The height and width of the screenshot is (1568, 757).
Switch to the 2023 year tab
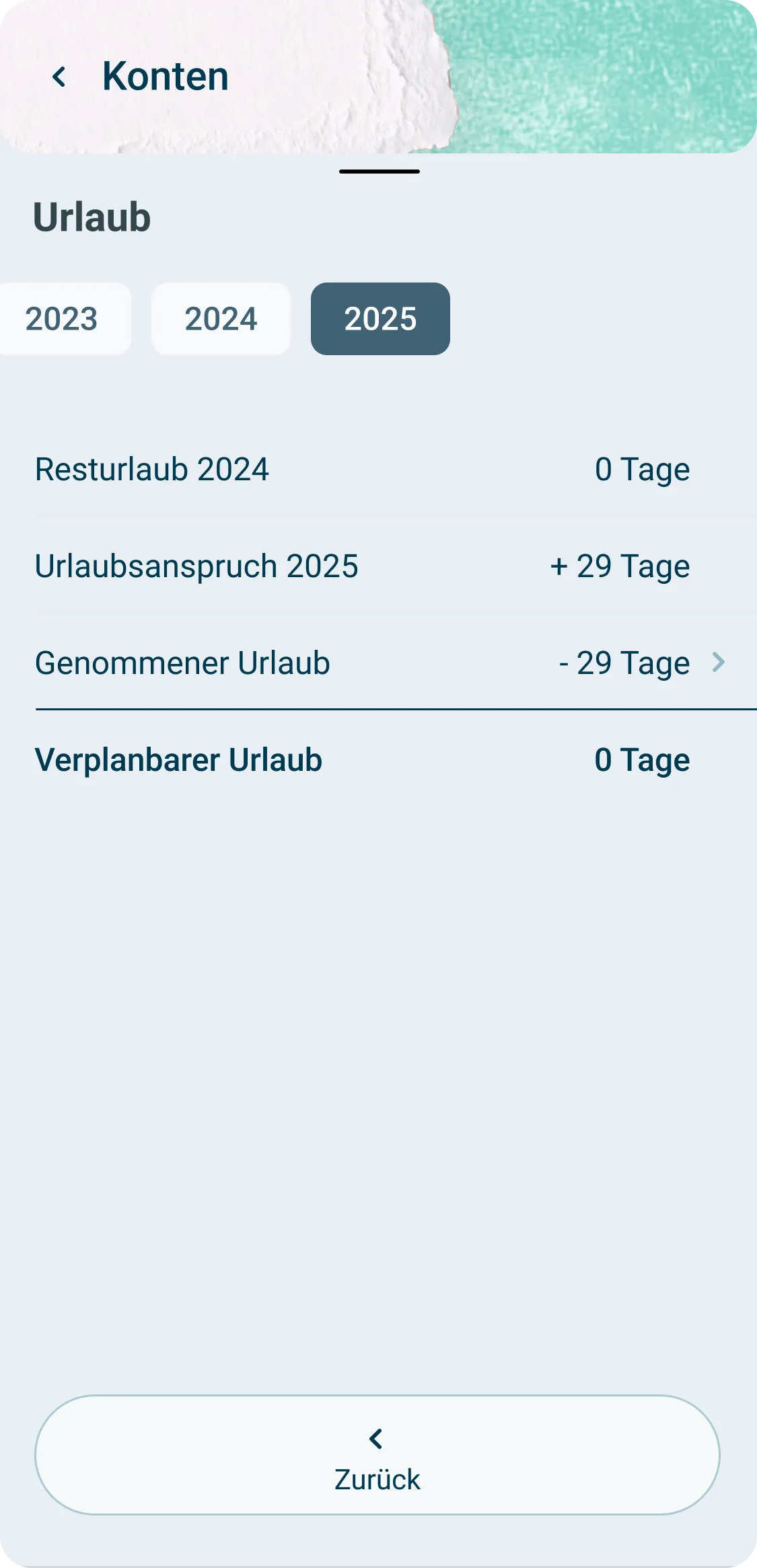pyautogui.click(x=62, y=319)
